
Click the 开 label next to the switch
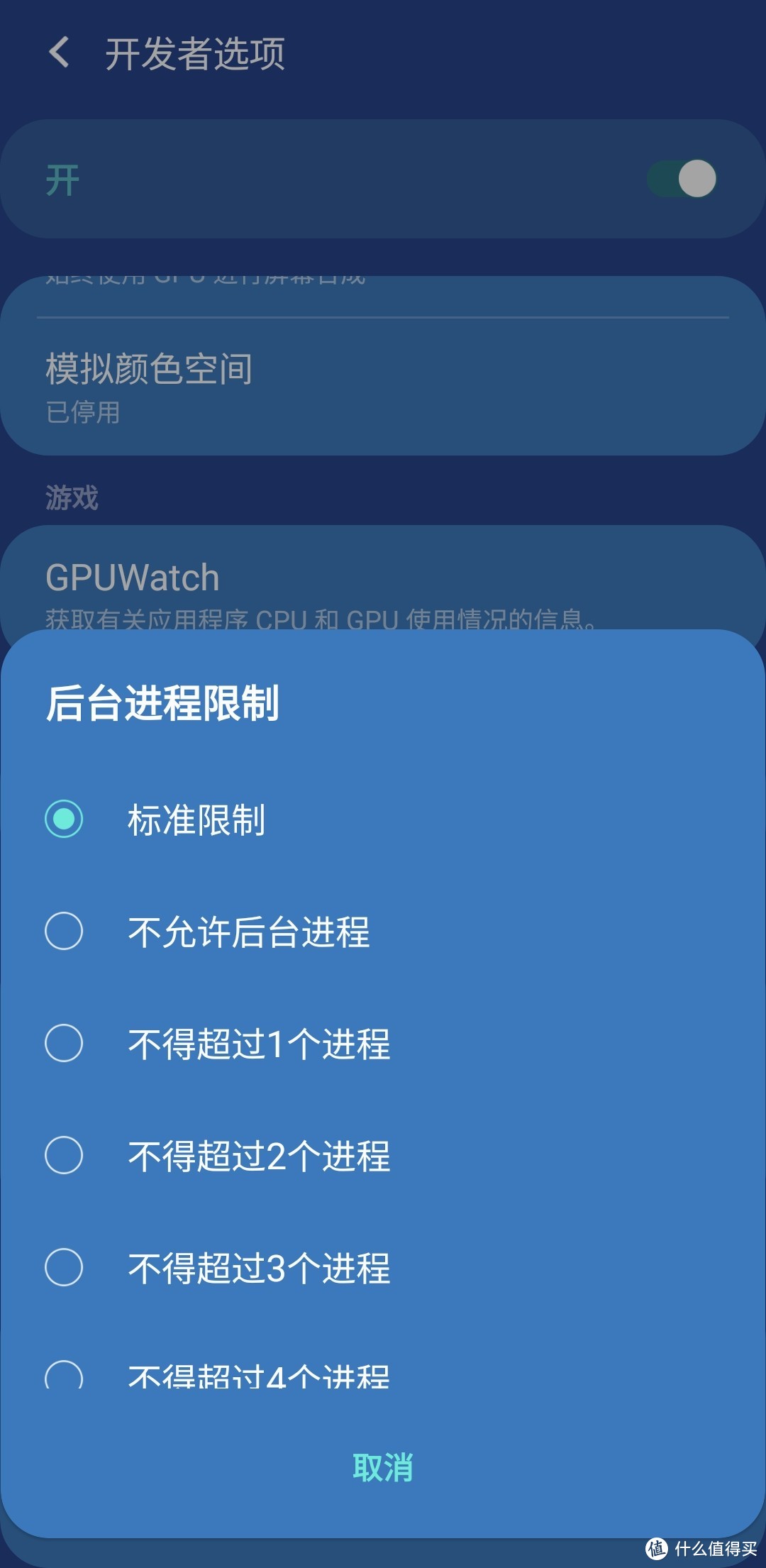tap(62, 179)
